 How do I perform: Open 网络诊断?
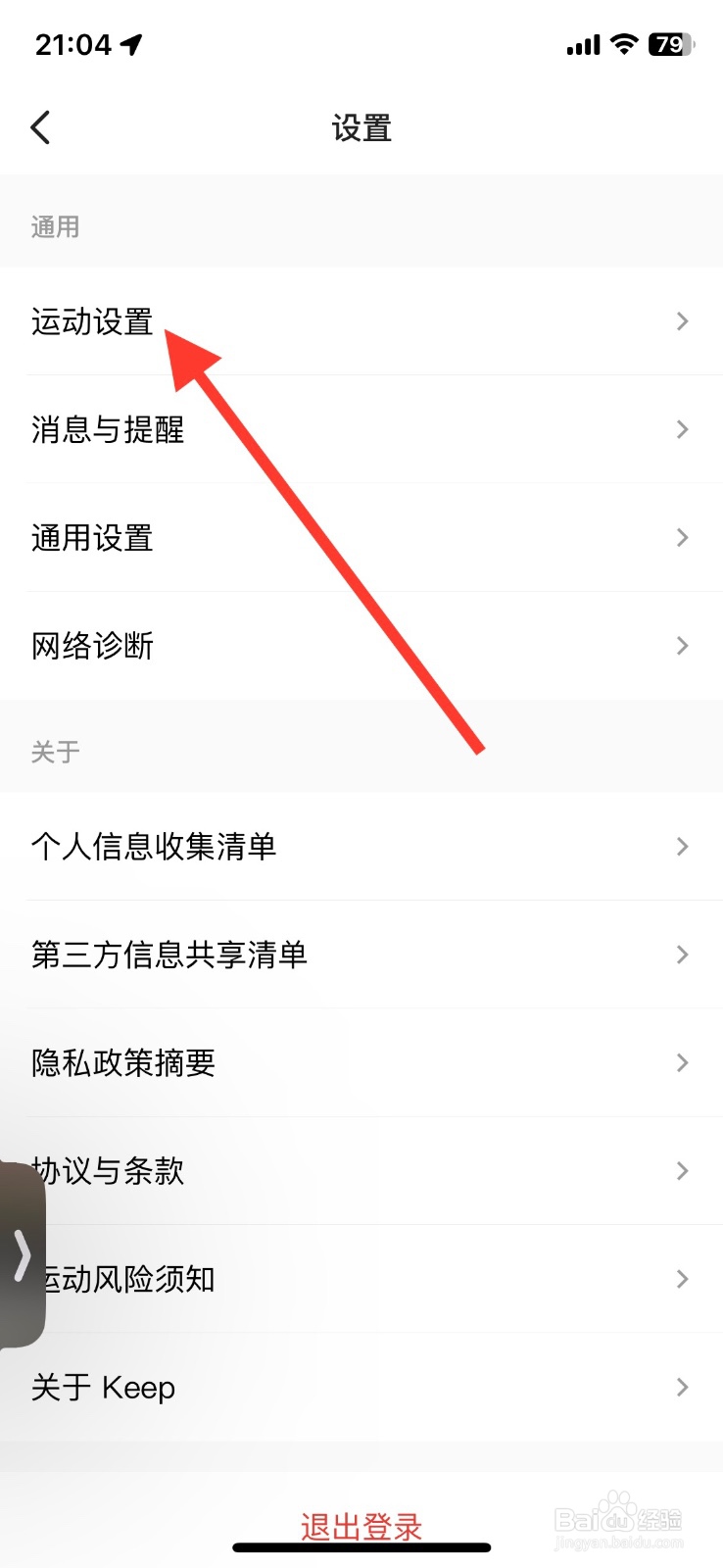(361, 645)
